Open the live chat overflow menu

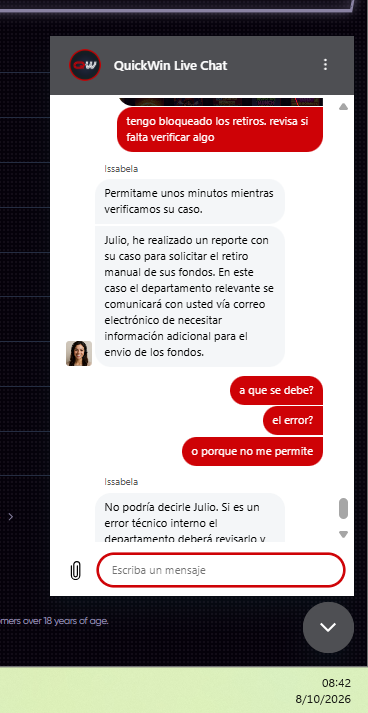325,65
